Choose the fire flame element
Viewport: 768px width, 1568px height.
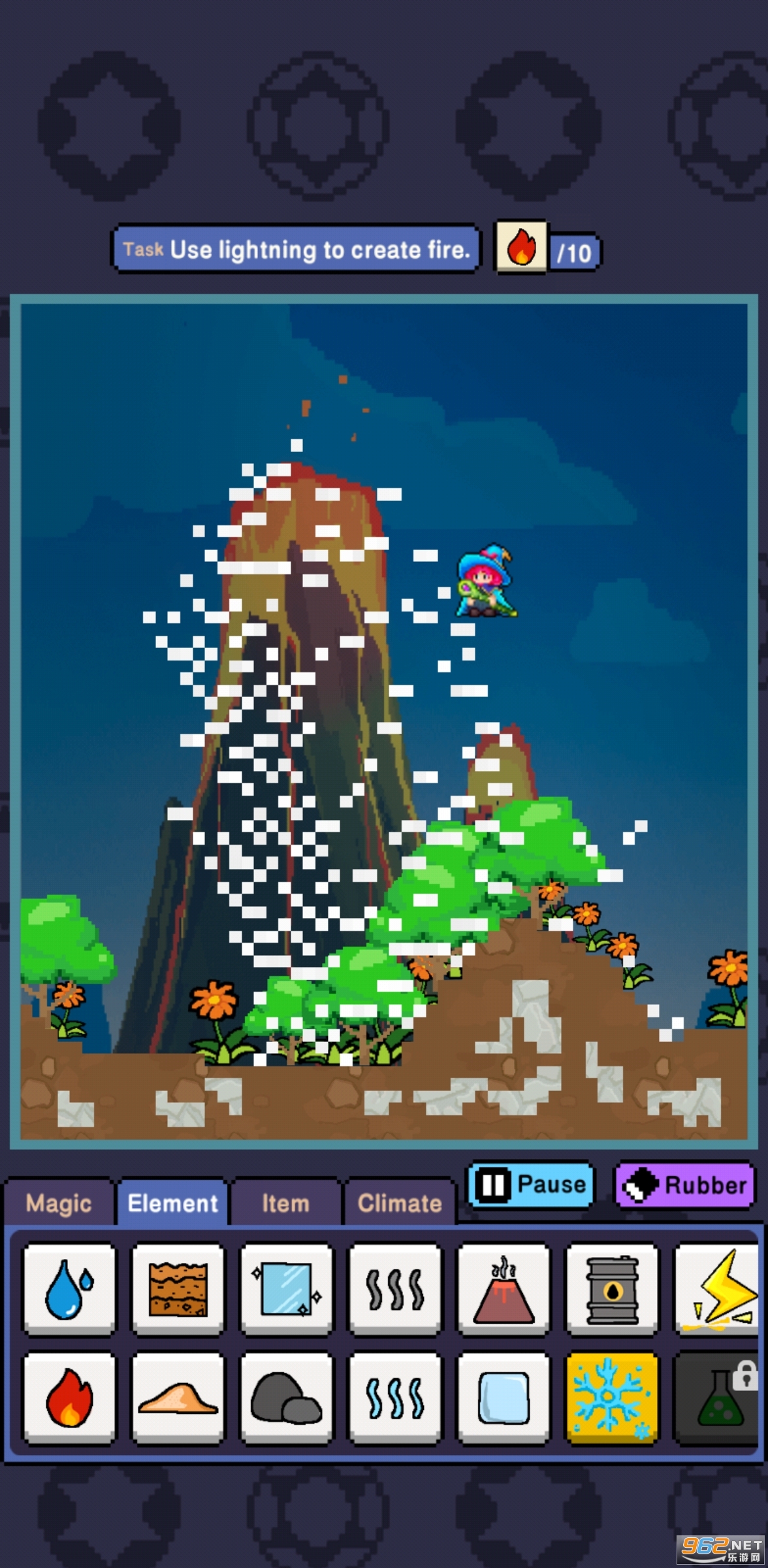pos(69,1397)
